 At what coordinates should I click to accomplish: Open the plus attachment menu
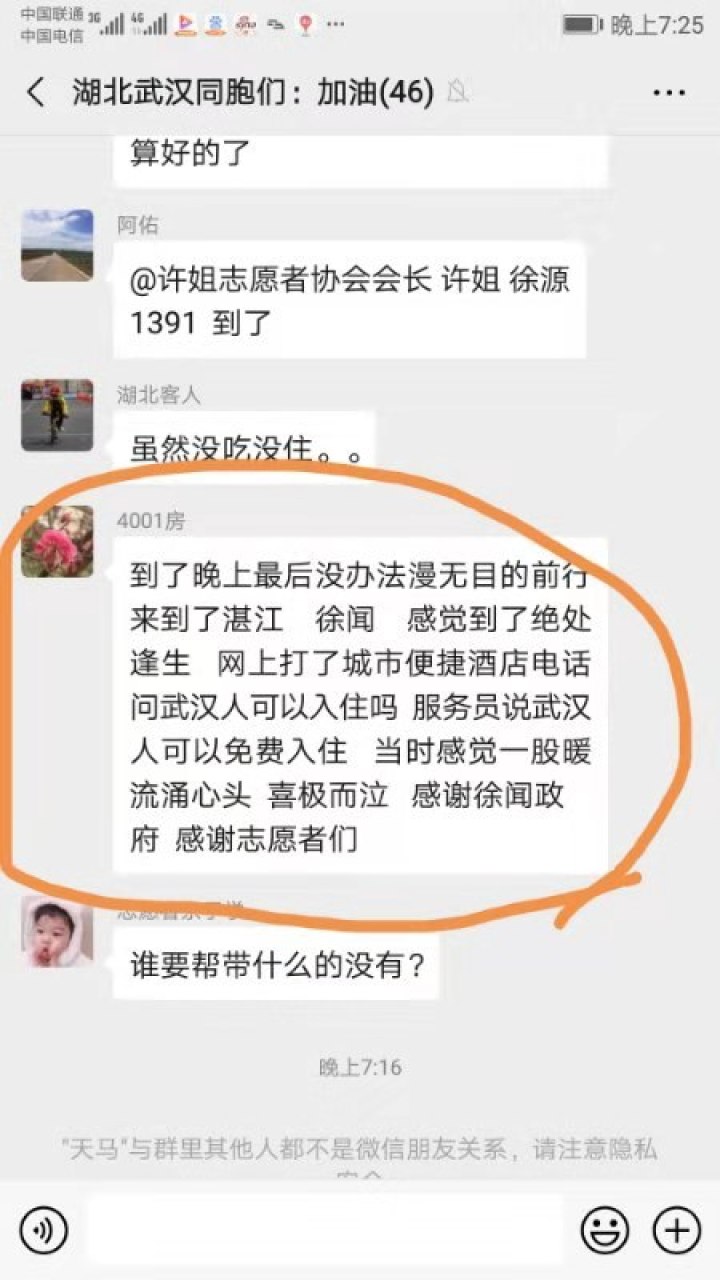click(x=676, y=1229)
